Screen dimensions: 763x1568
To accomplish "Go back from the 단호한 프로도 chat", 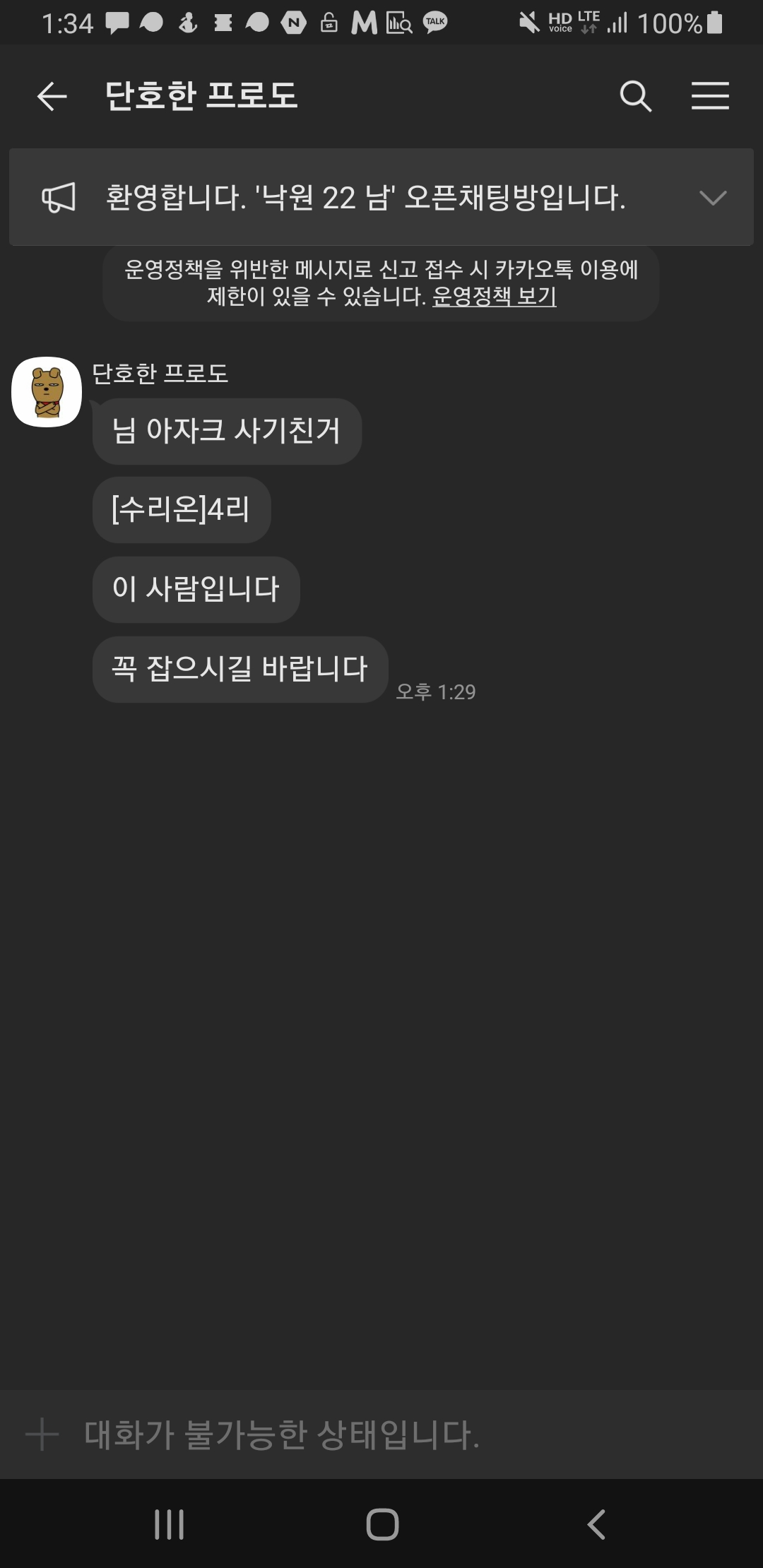I will coord(52,96).
